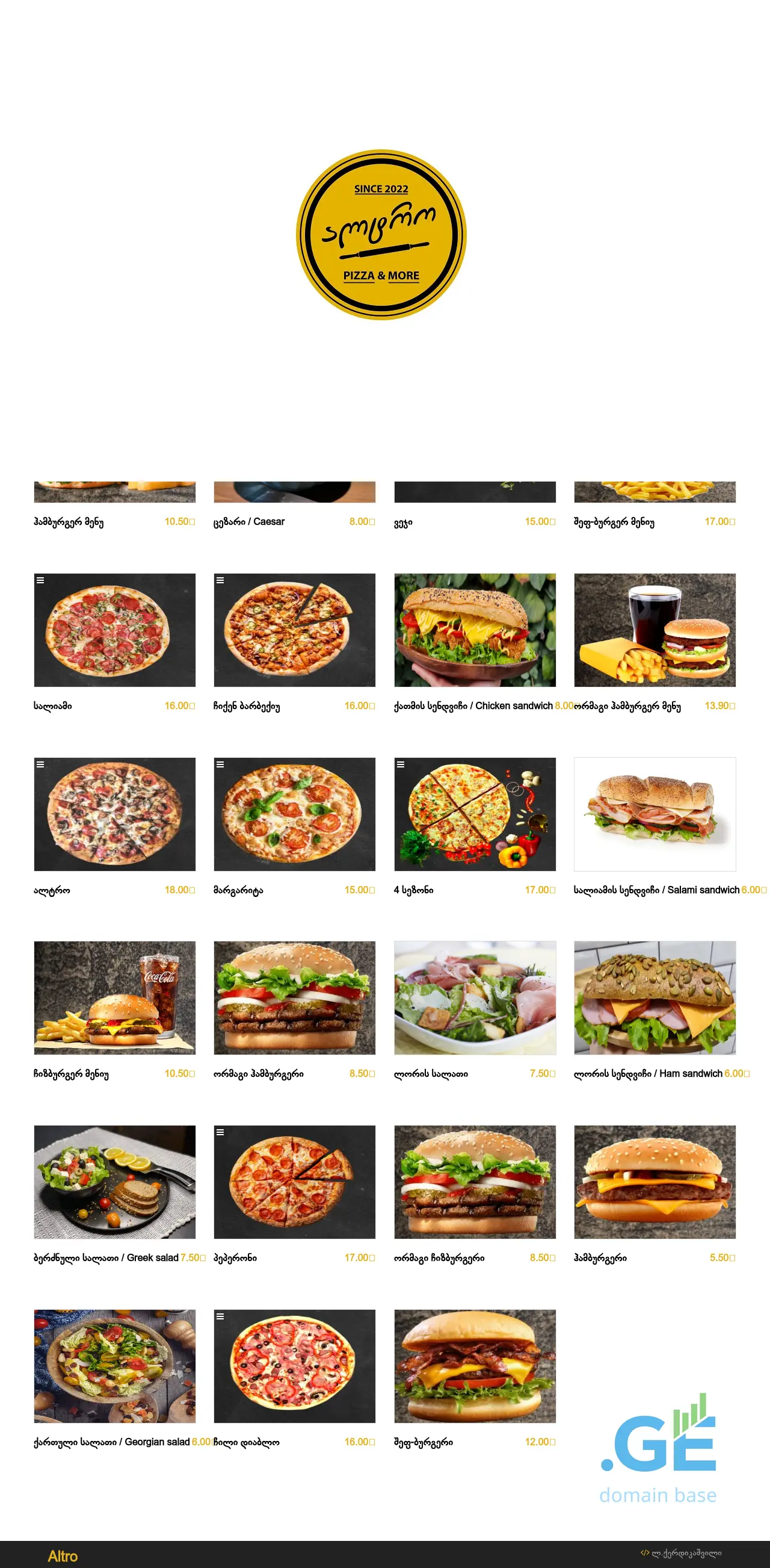View the 4 სეზონი pizza
This screenshot has height=1568, width=770.
pos(475,814)
